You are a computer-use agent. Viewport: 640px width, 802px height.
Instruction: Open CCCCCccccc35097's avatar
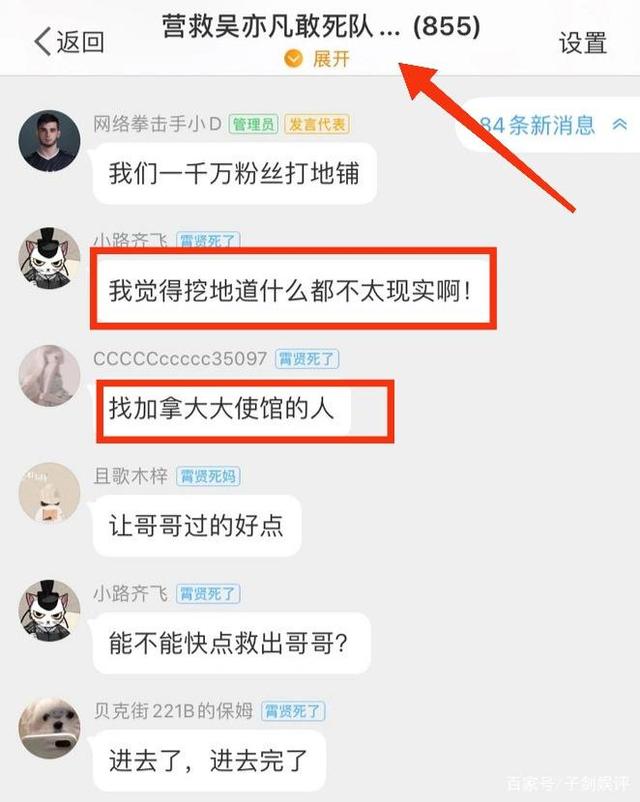click(49, 376)
